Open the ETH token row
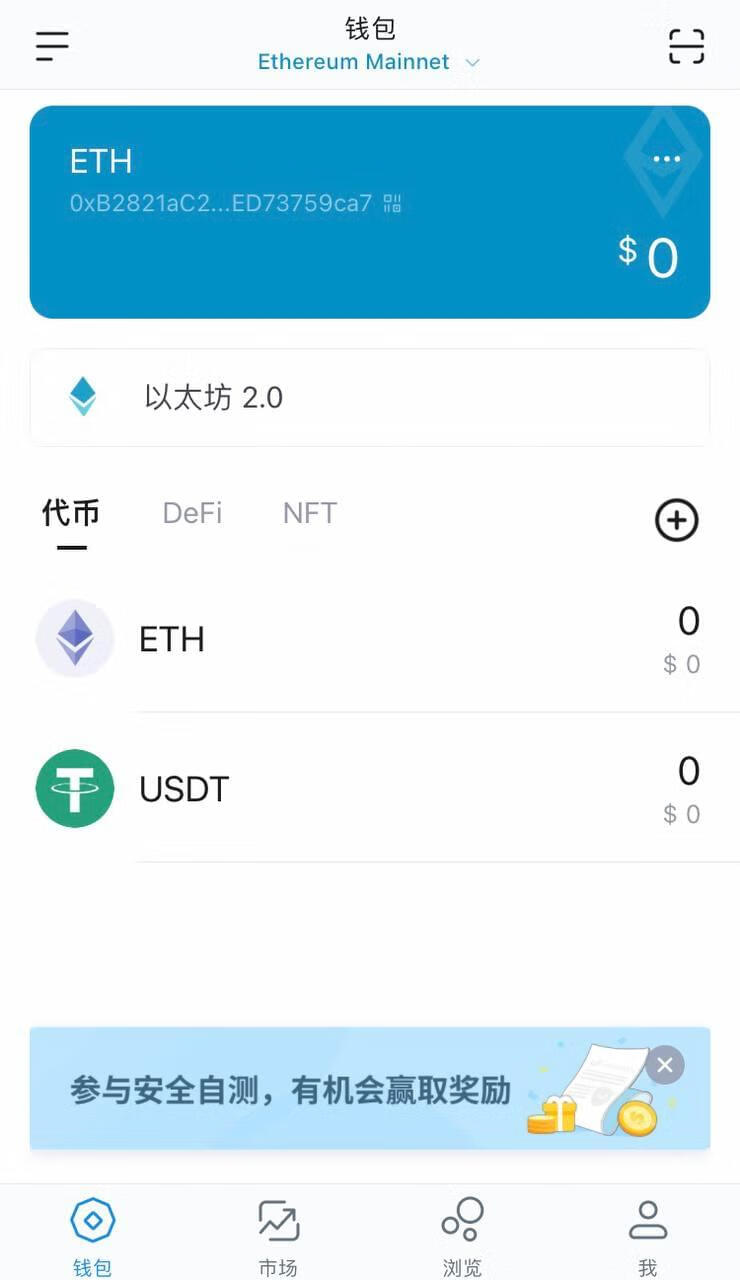740x1280 pixels. tap(369, 639)
